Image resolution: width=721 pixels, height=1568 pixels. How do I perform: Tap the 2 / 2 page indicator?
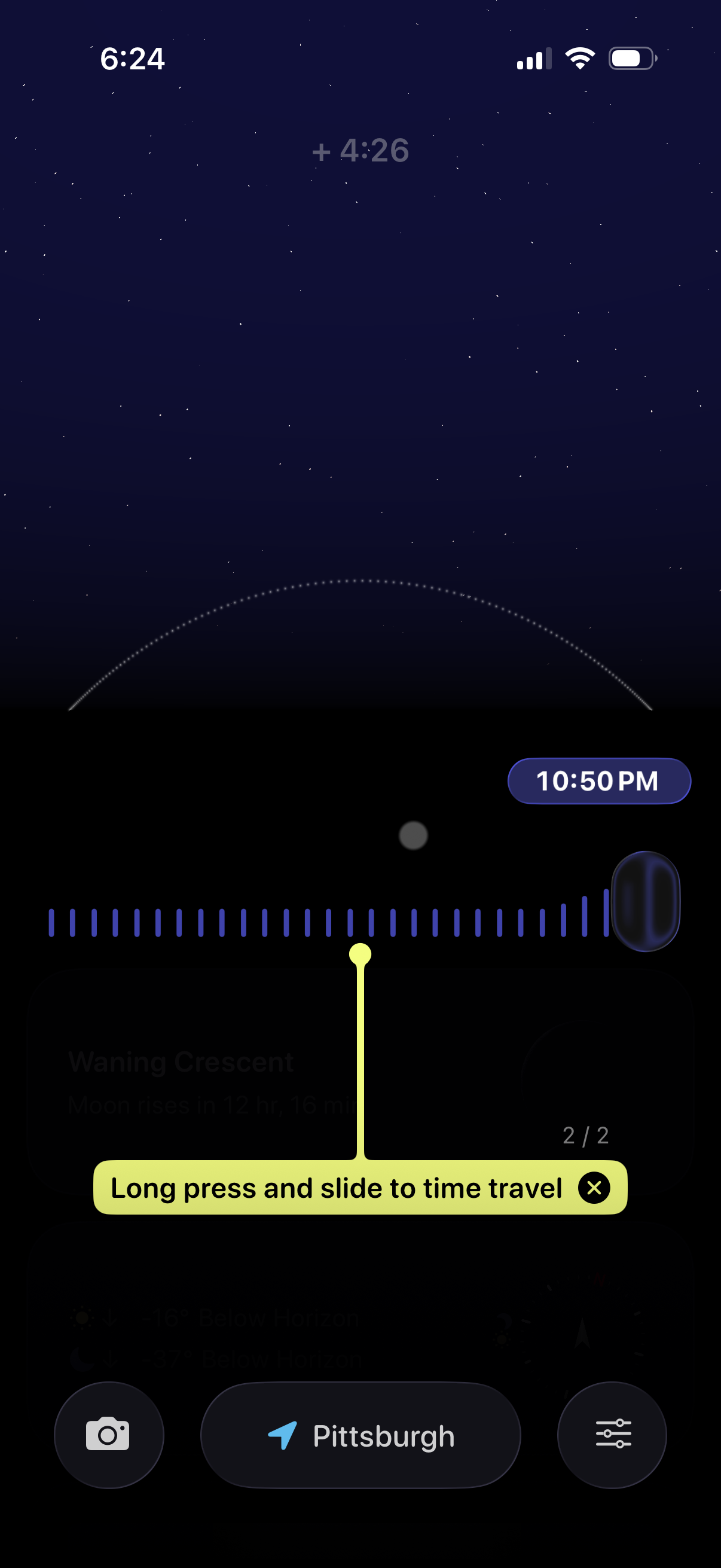tap(586, 1135)
